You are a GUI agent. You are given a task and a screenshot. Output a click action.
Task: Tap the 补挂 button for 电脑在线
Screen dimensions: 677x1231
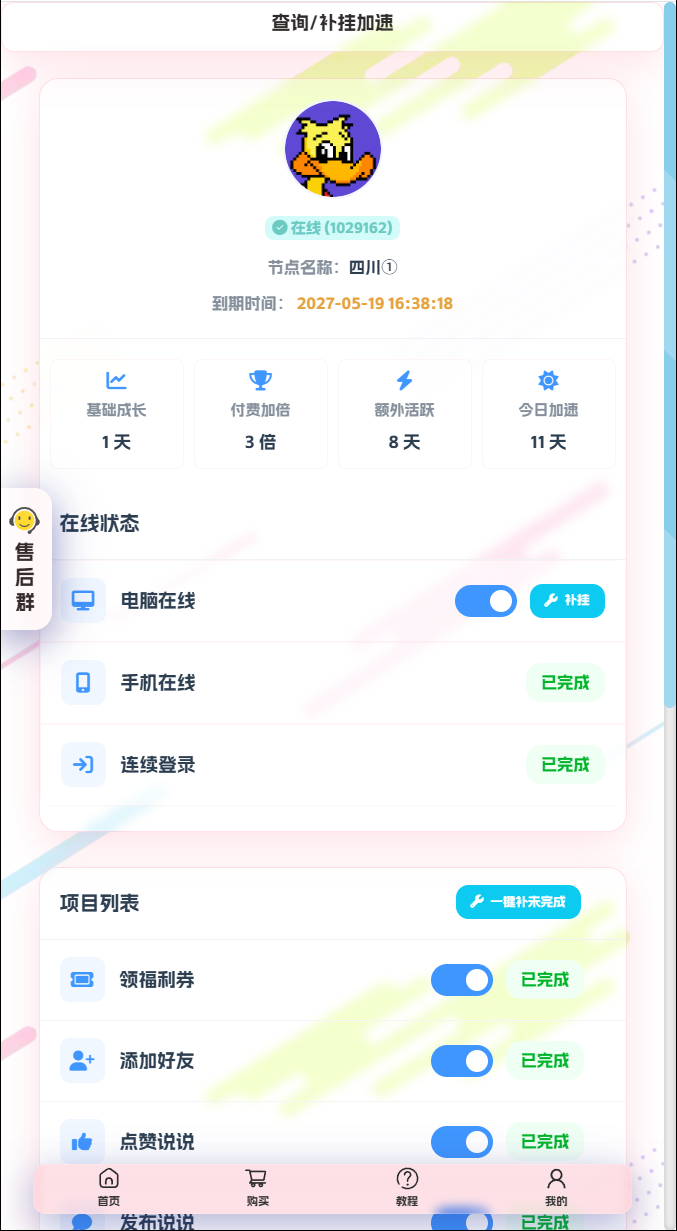567,601
